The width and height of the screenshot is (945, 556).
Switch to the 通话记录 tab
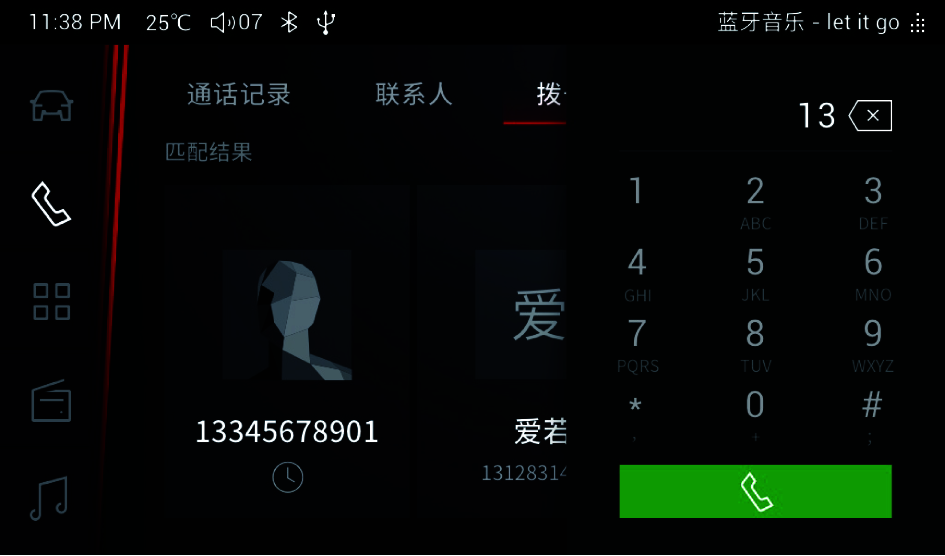coord(239,95)
